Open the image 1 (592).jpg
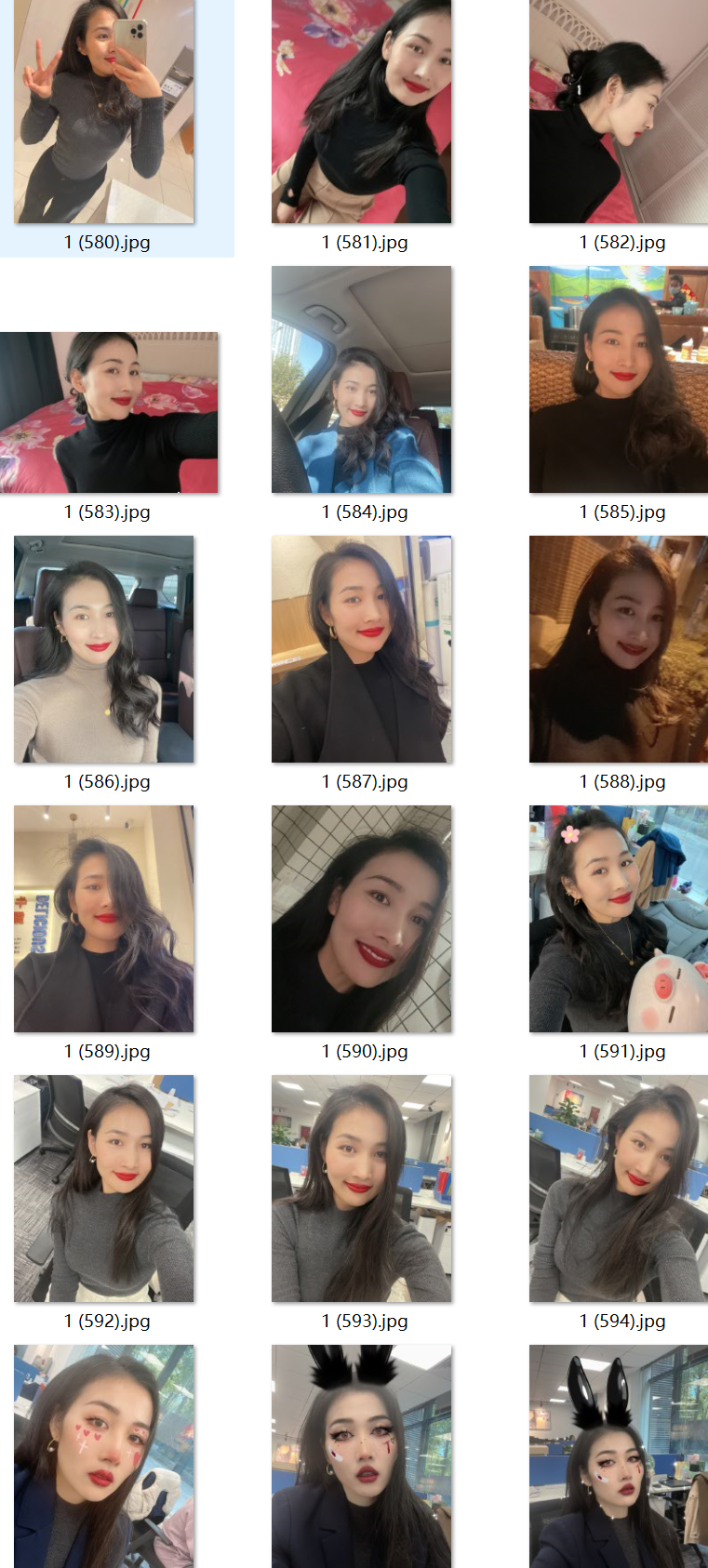This screenshot has height=1568, width=708. [104, 1189]
